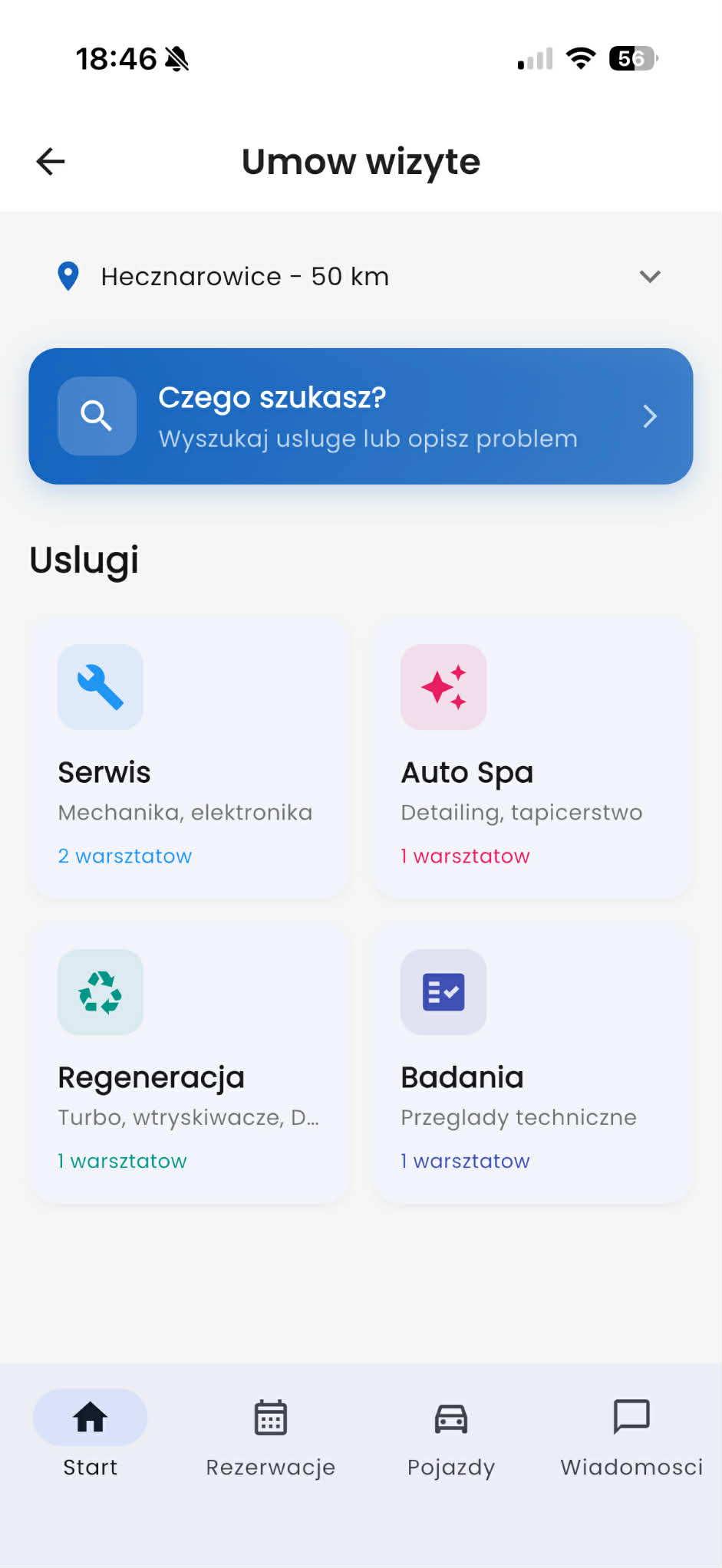Screen dimensions: 722x1568
Task: Collapse the distance selector chevron
Action: point(650,276)
